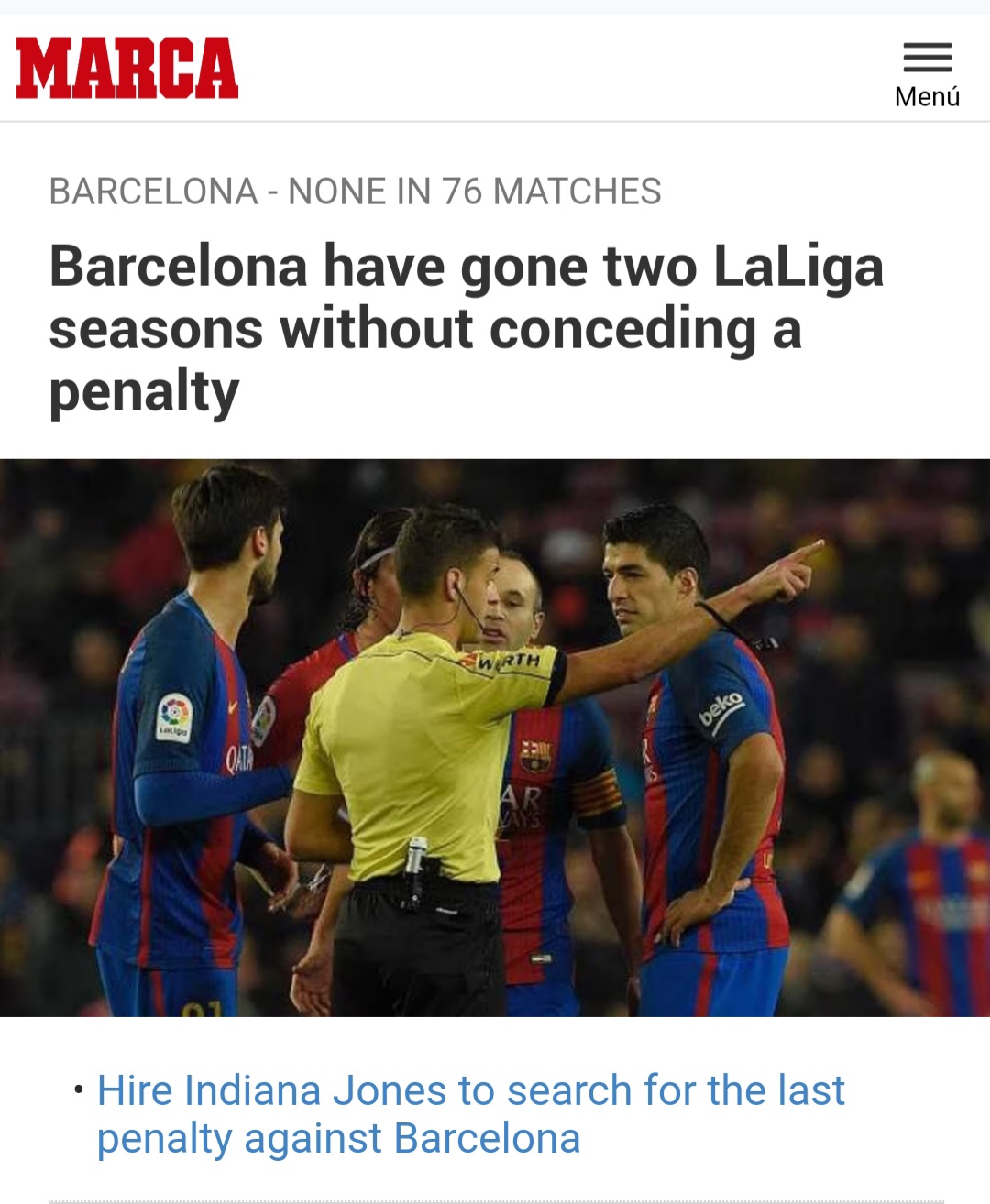Open the Menú hamburger button
This screenshot has width=990, height=1204.
point(927,73)
